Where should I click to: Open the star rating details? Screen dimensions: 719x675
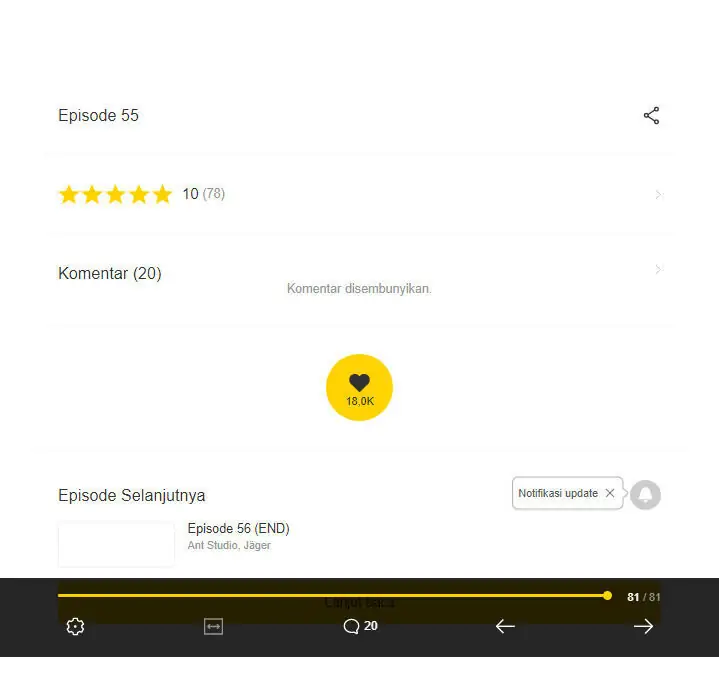(359, 194)
